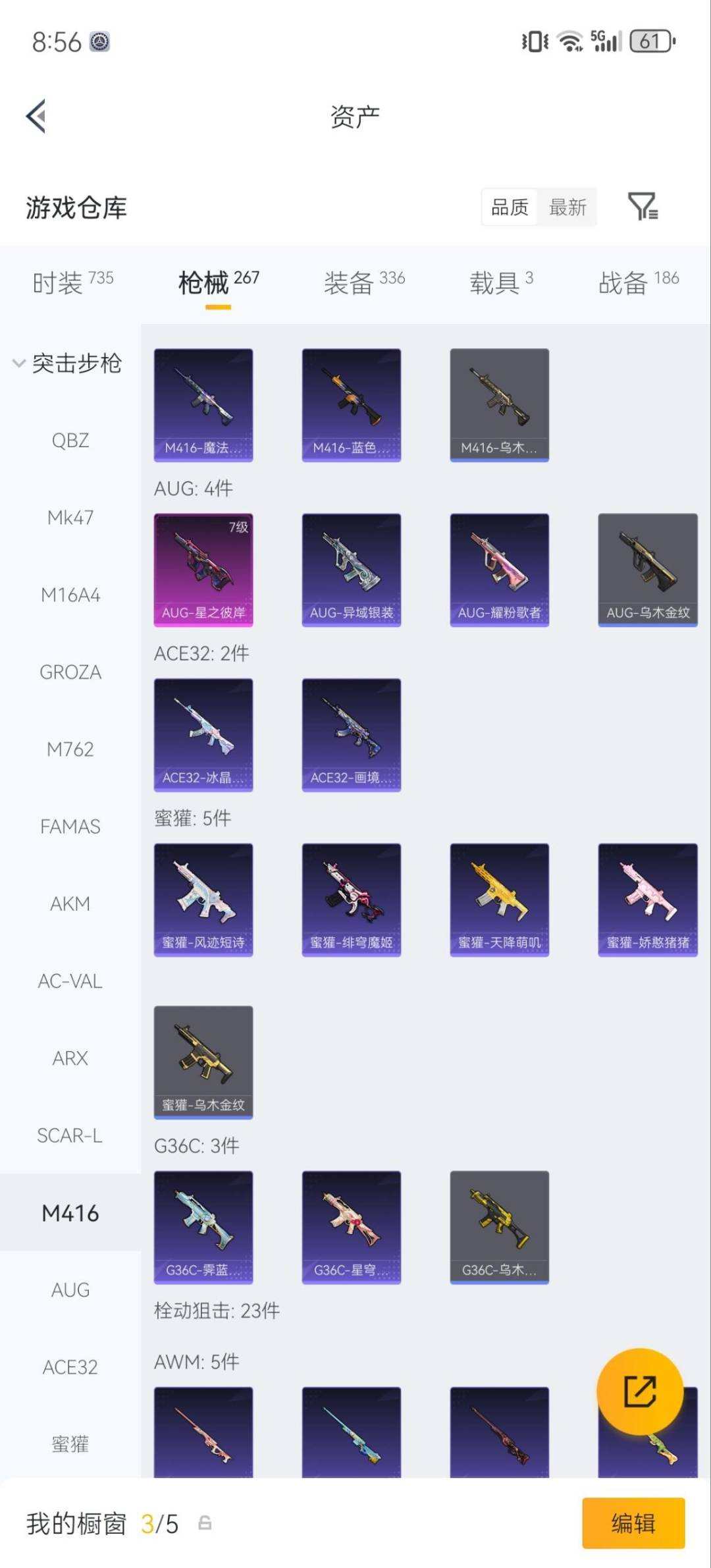Open the 蜜獾-乌木金纹 skin tile

[x=203, y=1062]
